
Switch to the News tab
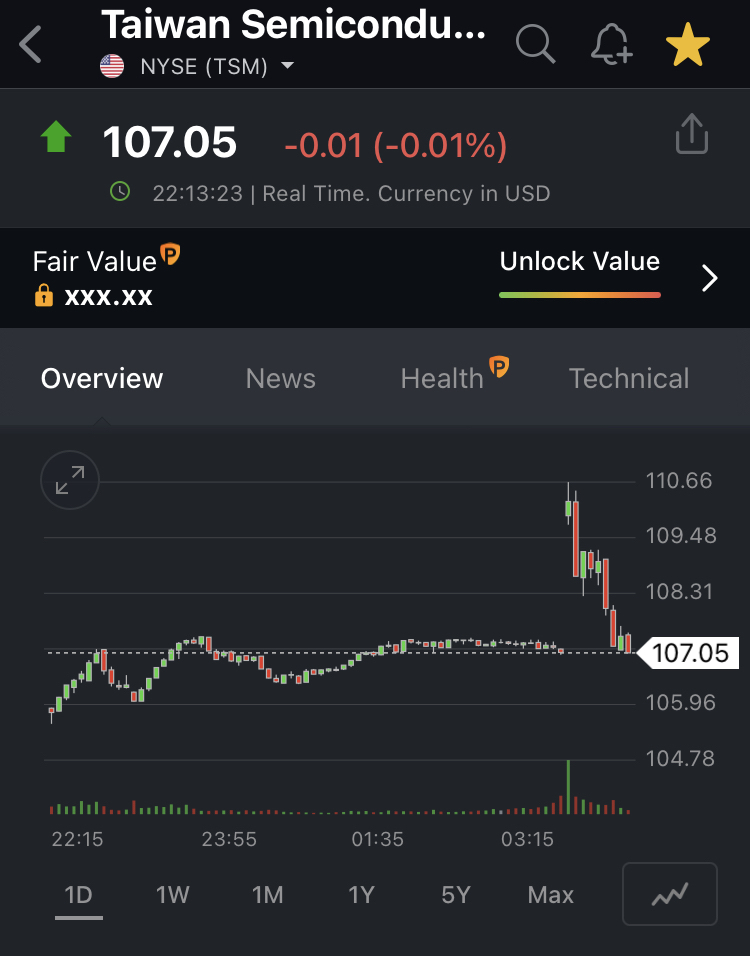(x=280, y=378)
